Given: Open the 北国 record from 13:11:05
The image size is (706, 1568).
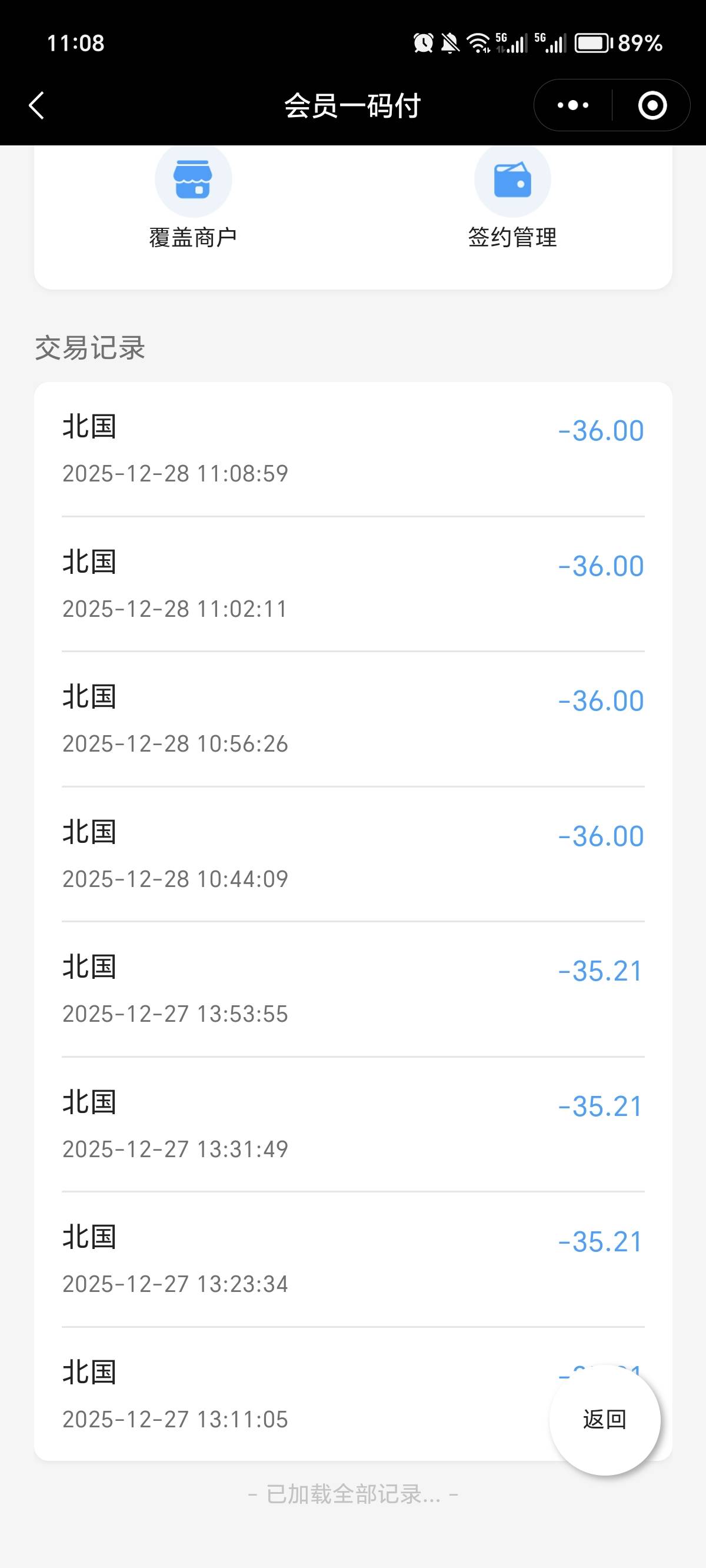Looking at the screenshot, I should tap(304, 1395).
